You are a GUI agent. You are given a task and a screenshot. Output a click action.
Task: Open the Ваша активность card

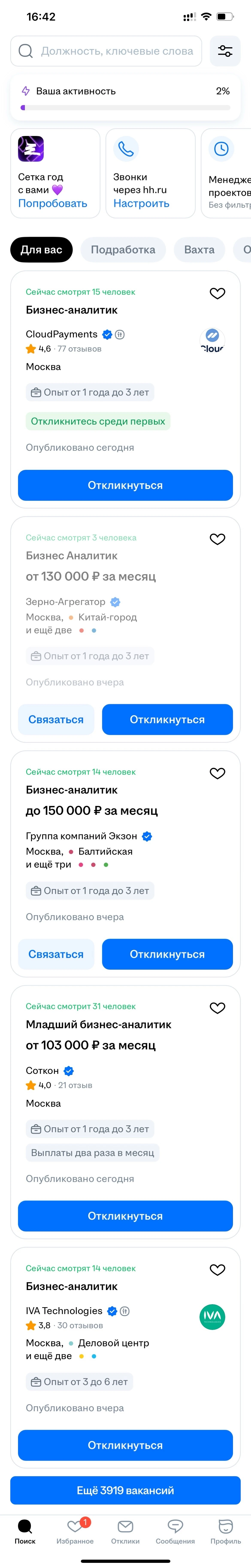[x=125, y=97]
